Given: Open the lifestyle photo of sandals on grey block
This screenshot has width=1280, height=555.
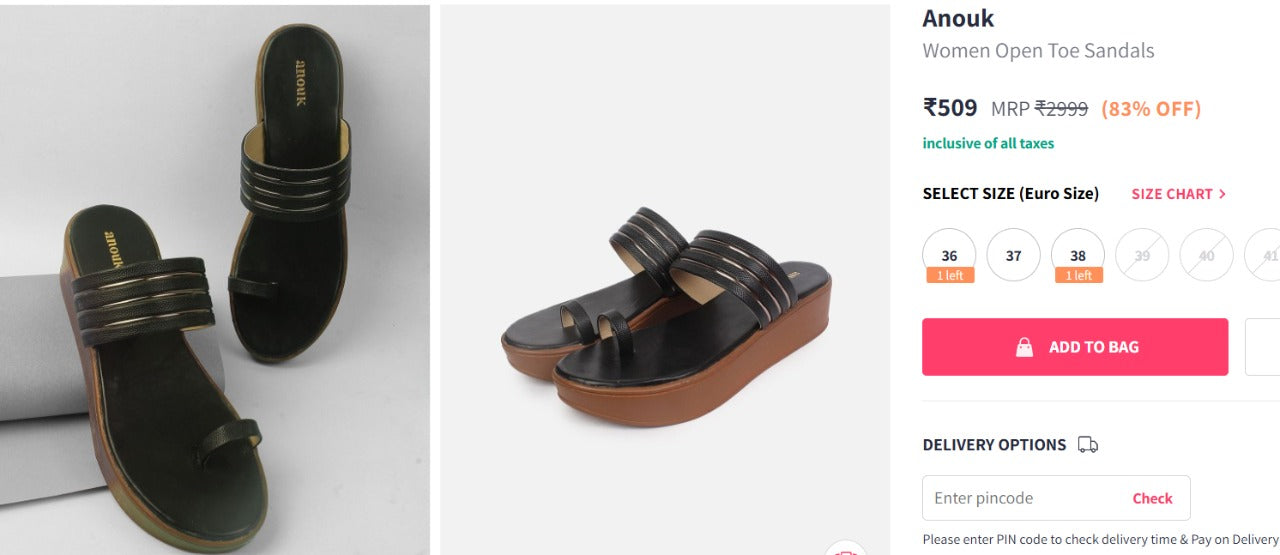Looking at the screenshot, I should (215, 280).
